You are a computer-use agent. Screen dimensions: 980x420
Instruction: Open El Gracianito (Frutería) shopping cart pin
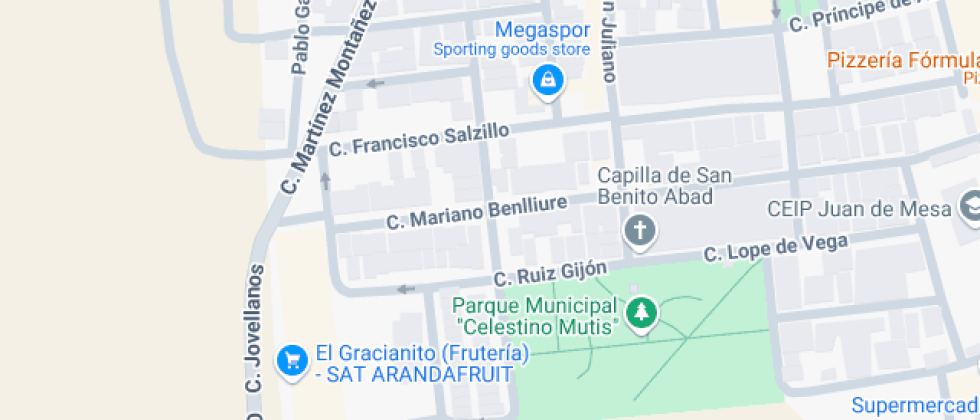pos(292,362)
